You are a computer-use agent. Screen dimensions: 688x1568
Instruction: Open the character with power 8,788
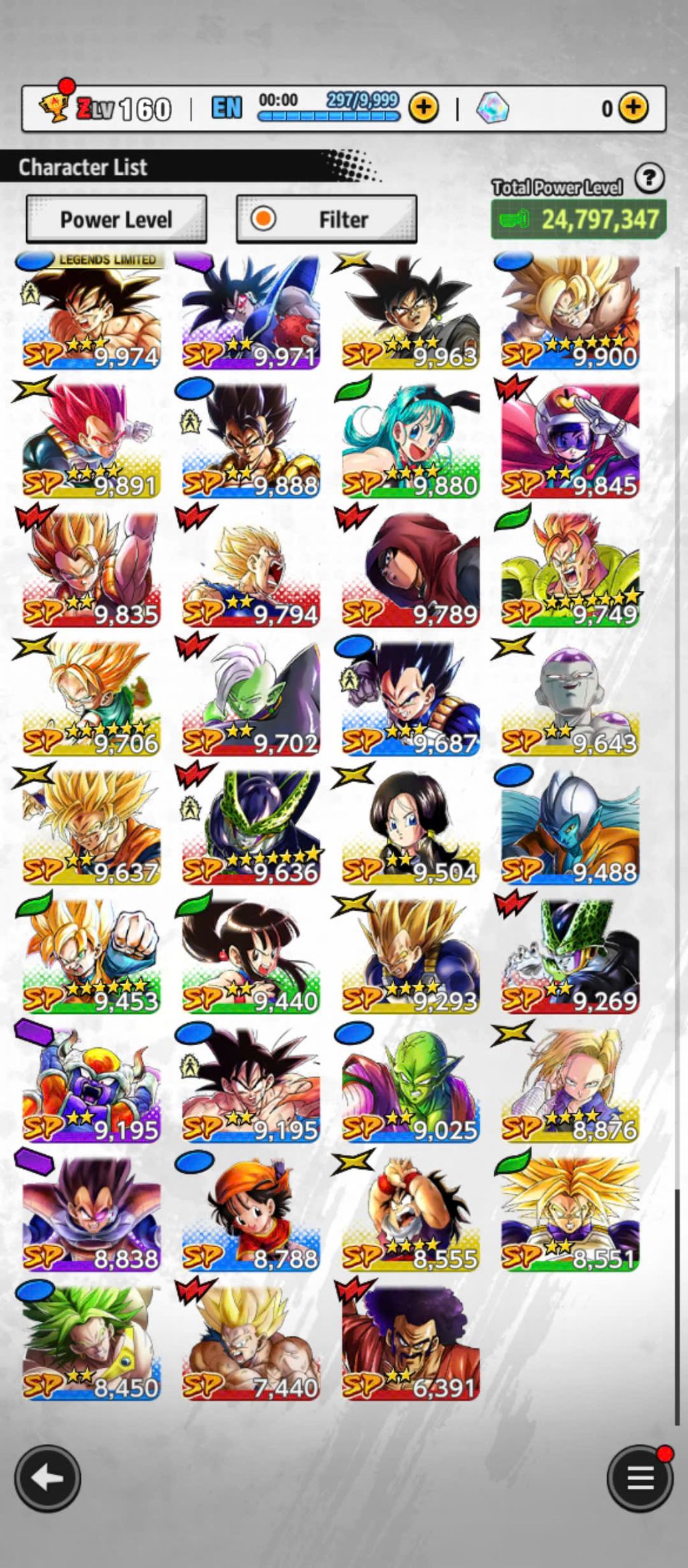pos(250,1213)
